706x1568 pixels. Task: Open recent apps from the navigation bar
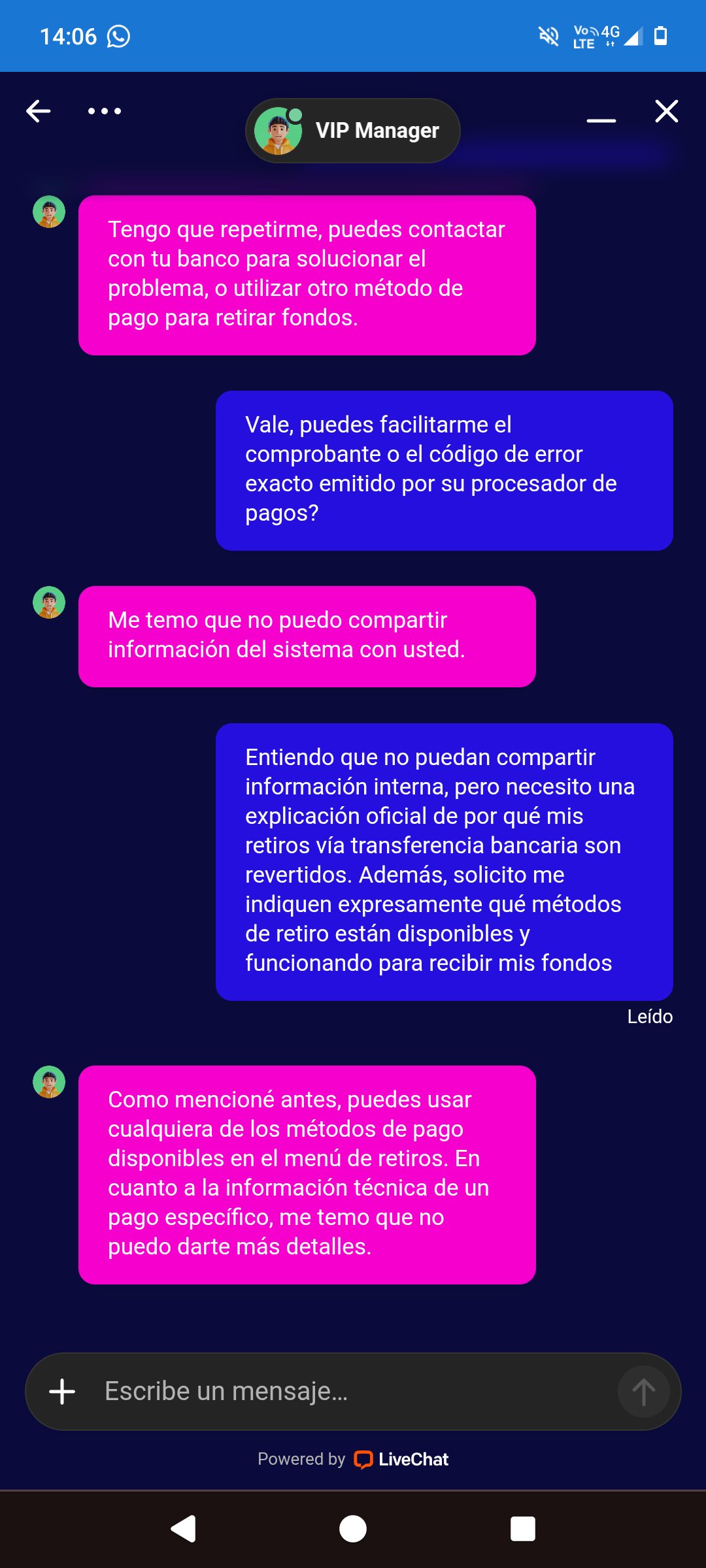(x=522, y=1529)
